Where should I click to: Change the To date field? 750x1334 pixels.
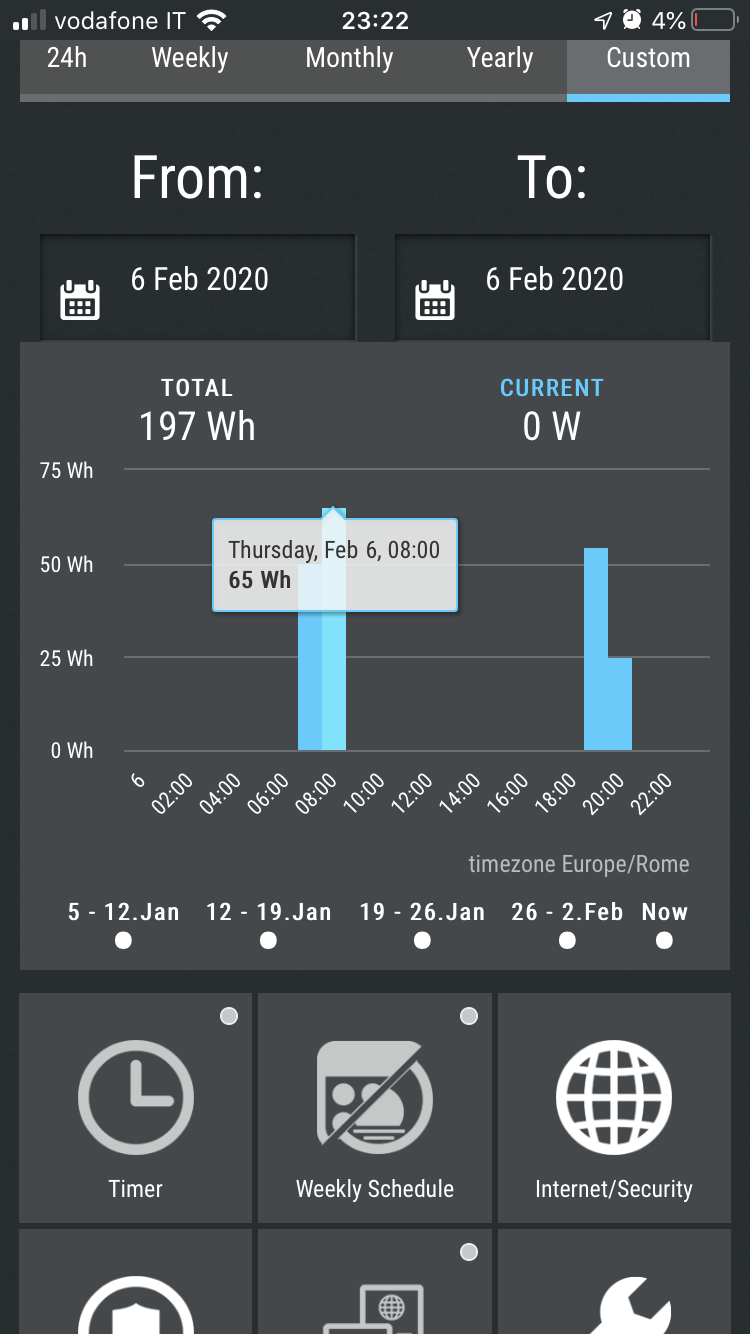point(553,288)
